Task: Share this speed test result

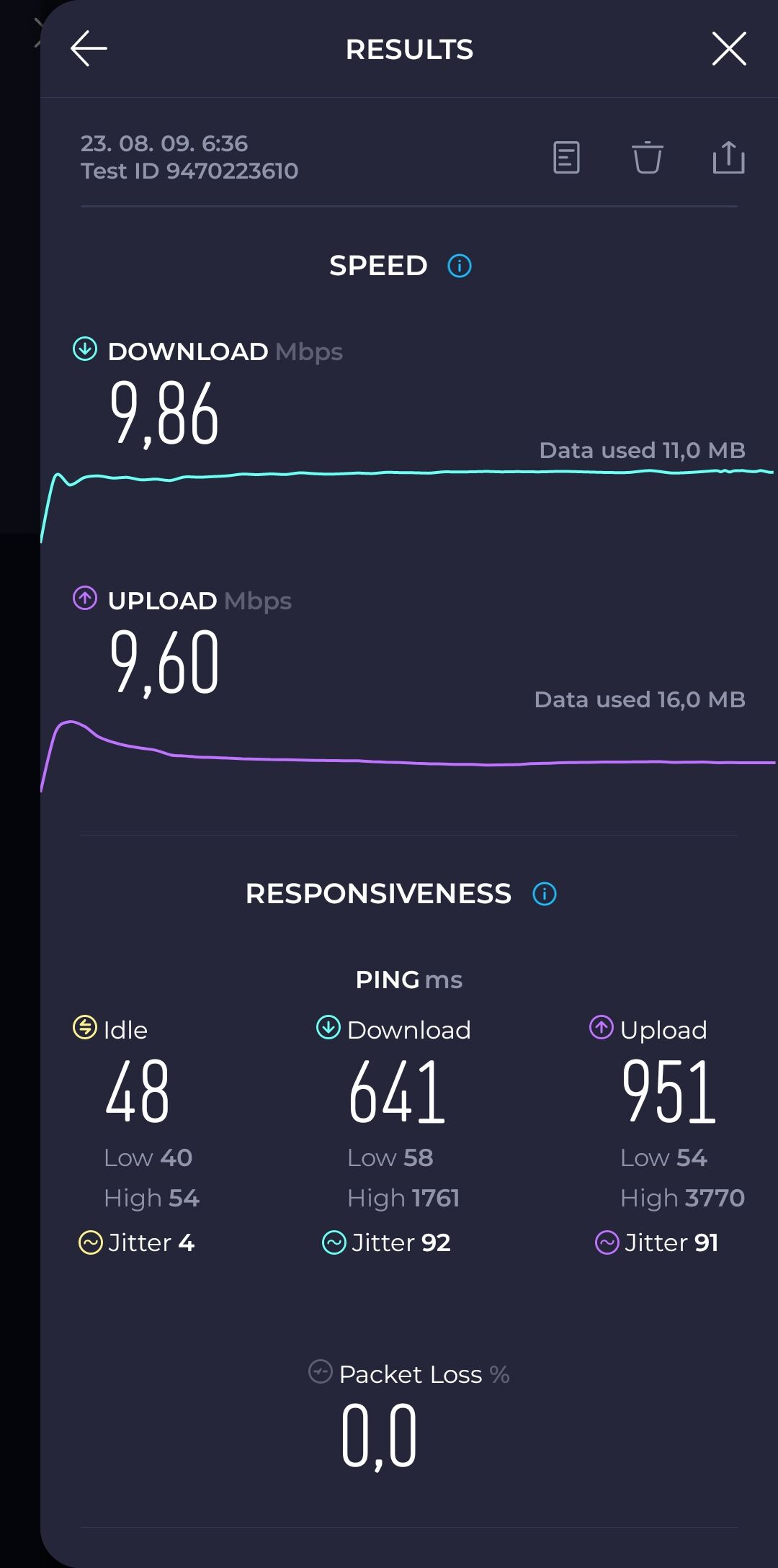Action: (728, 158)
